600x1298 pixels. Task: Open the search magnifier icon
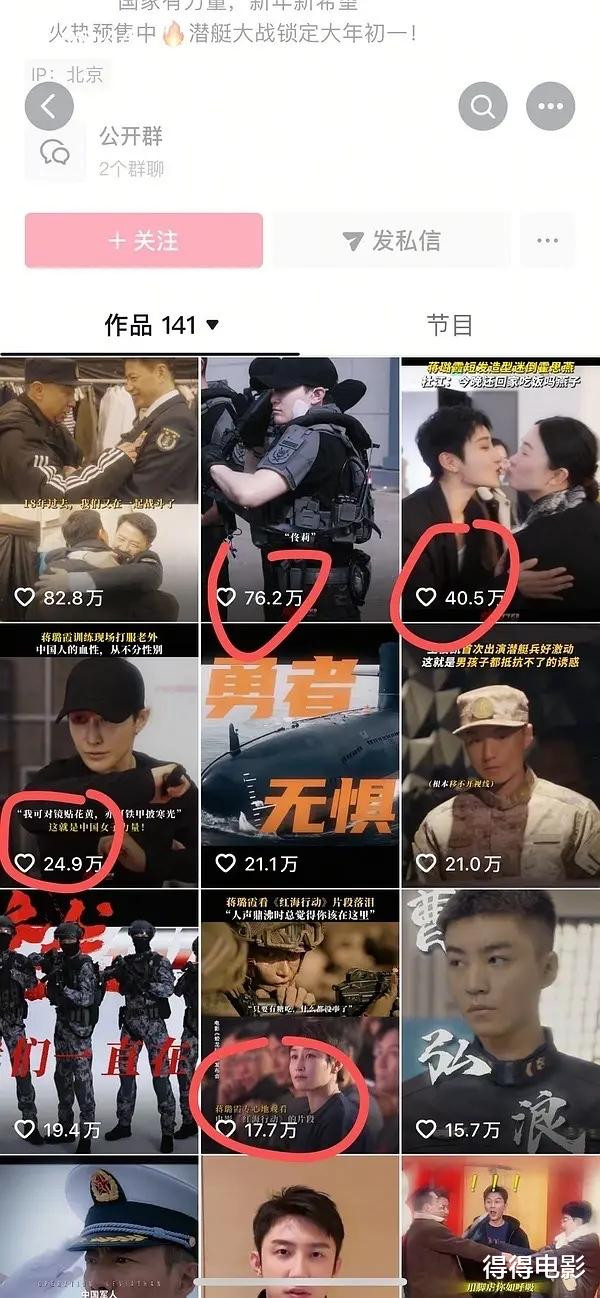point(483,106)
